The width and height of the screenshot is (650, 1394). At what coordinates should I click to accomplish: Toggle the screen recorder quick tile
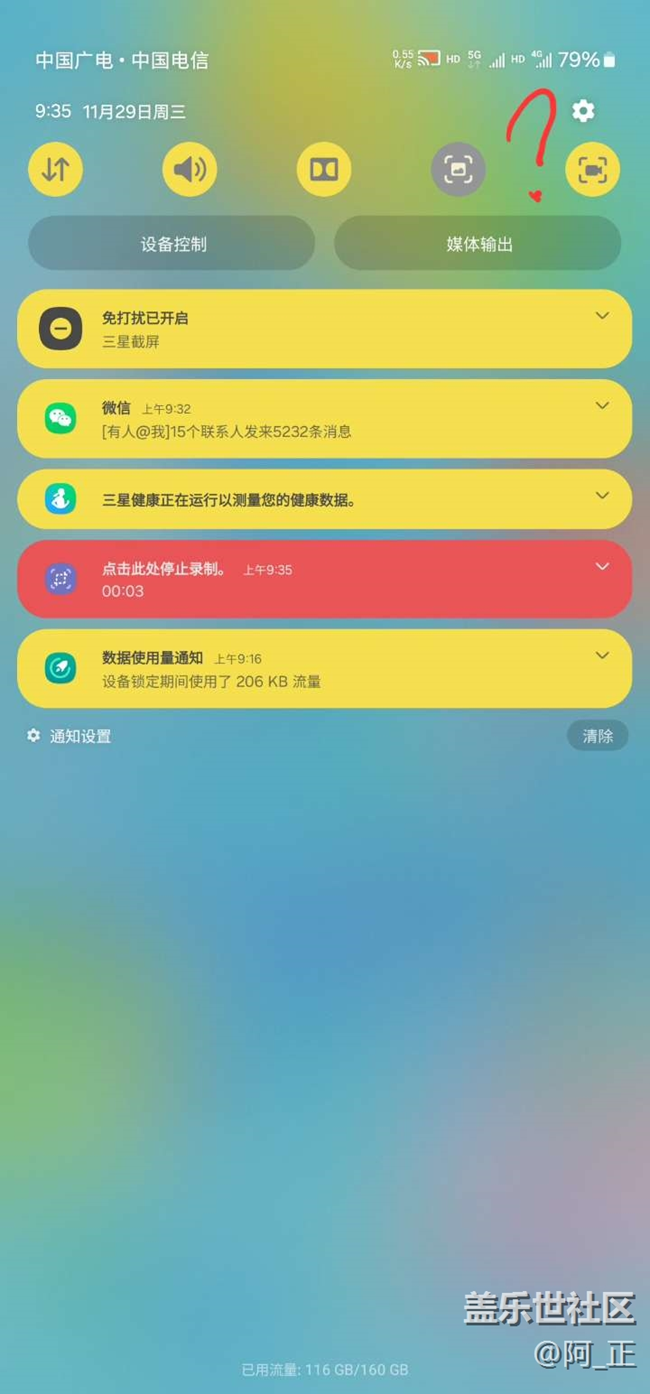[592, 169]
